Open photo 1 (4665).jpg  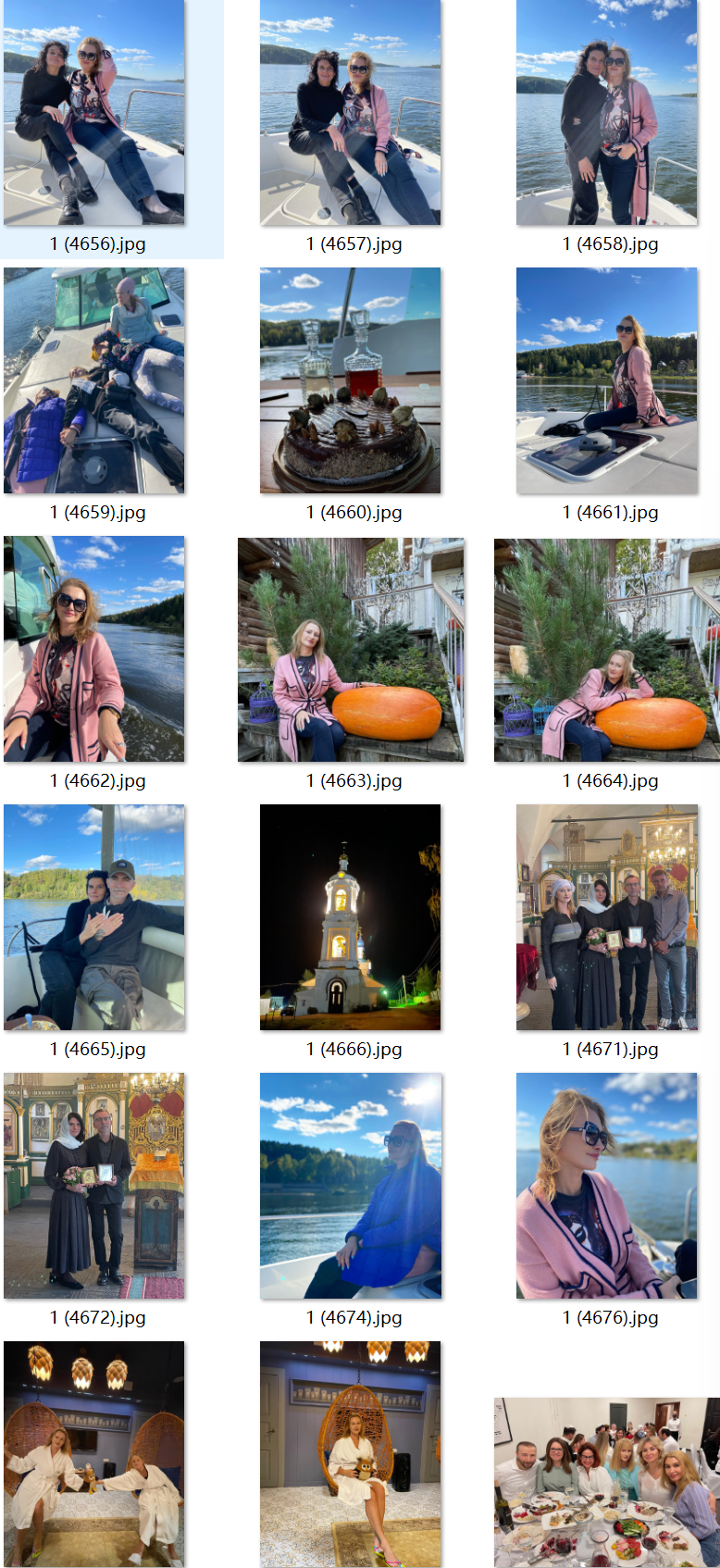point(93,917)
